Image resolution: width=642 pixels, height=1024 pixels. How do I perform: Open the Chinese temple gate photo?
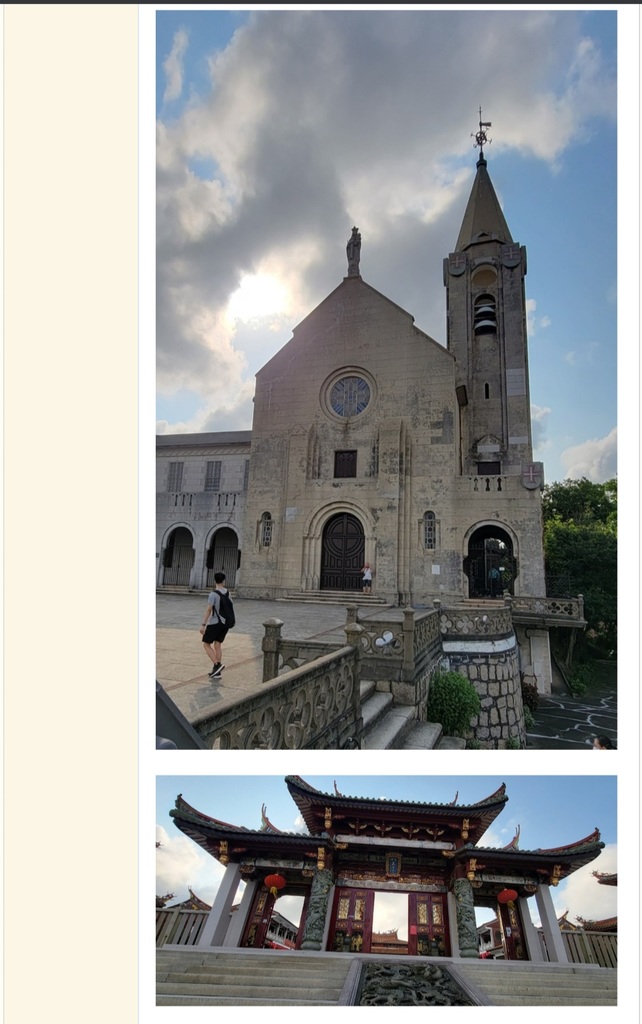(x=386, y=890)
